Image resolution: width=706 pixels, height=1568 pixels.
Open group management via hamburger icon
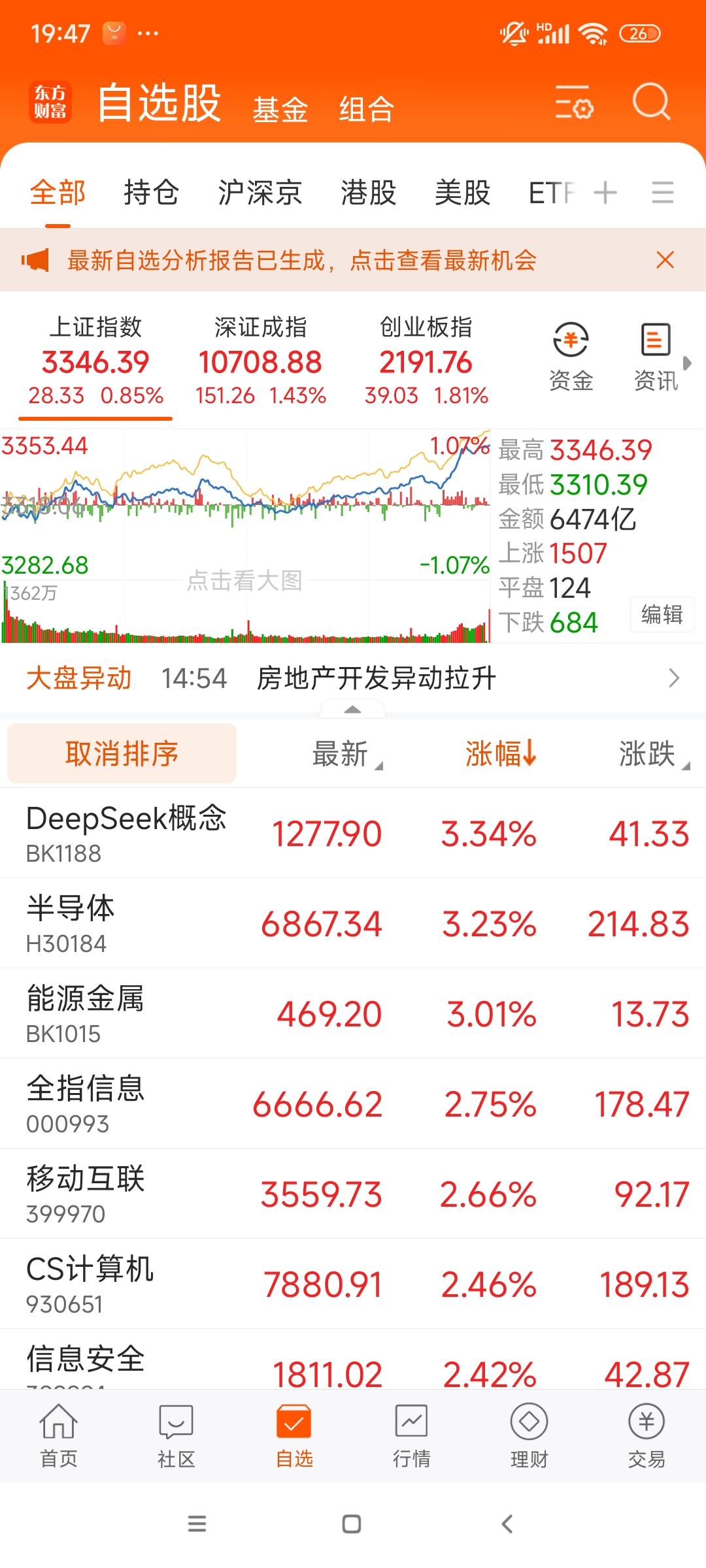(x=662, y=192)
